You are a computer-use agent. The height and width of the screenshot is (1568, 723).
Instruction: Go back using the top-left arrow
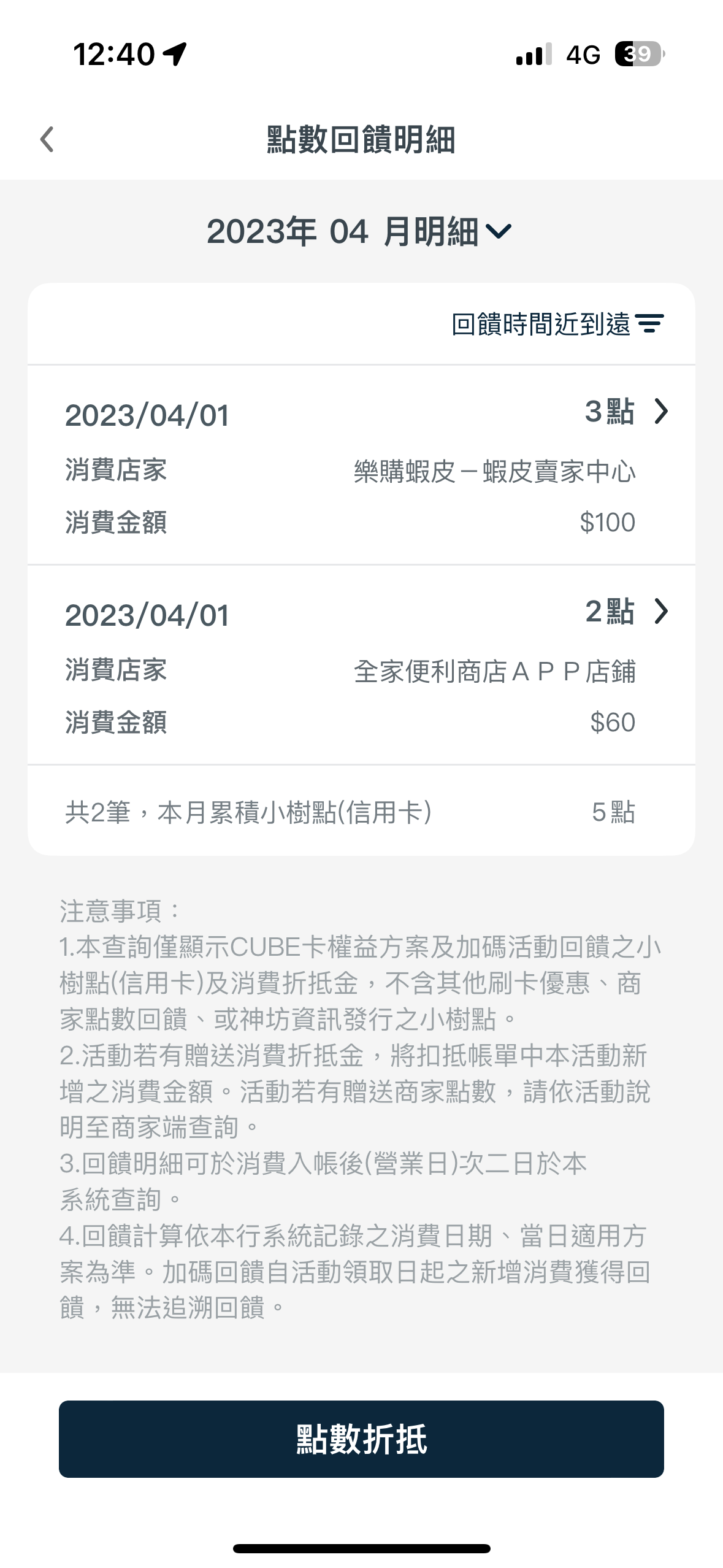(47, 139)
